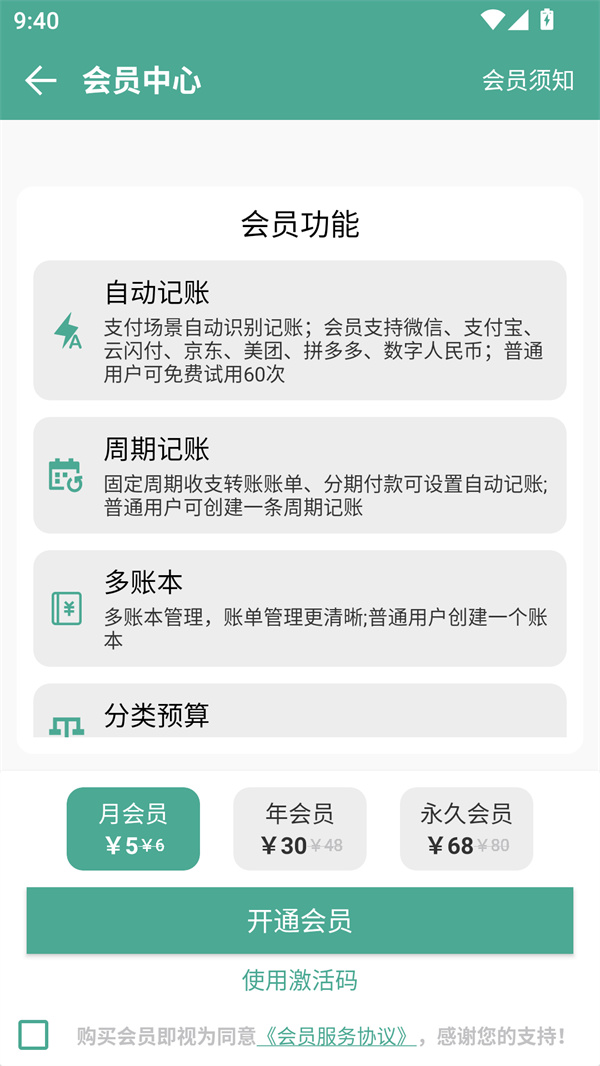Pick the 永久会员 ¥68 plan
The width and height of the screenshot is (600, 1066).
(466, 829)
